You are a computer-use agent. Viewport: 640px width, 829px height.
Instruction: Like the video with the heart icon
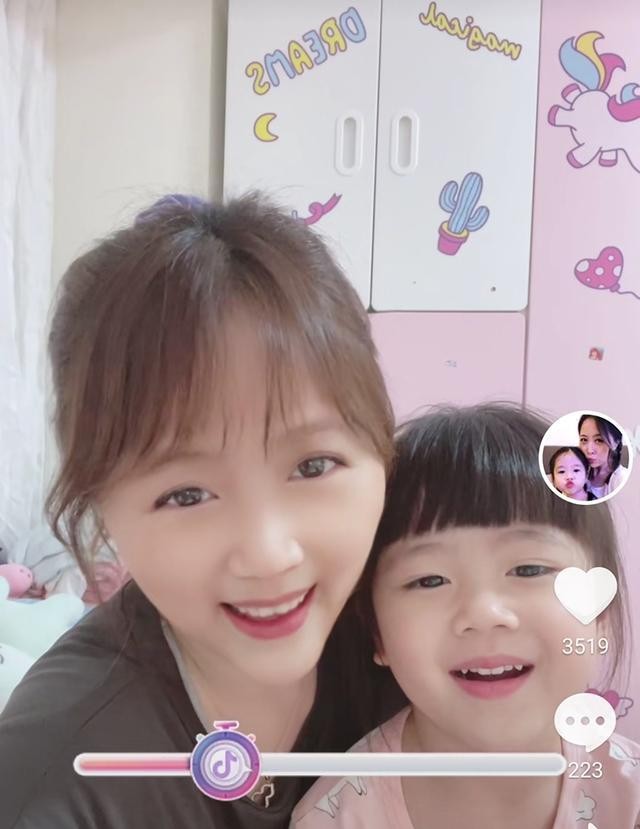(585, 594)
